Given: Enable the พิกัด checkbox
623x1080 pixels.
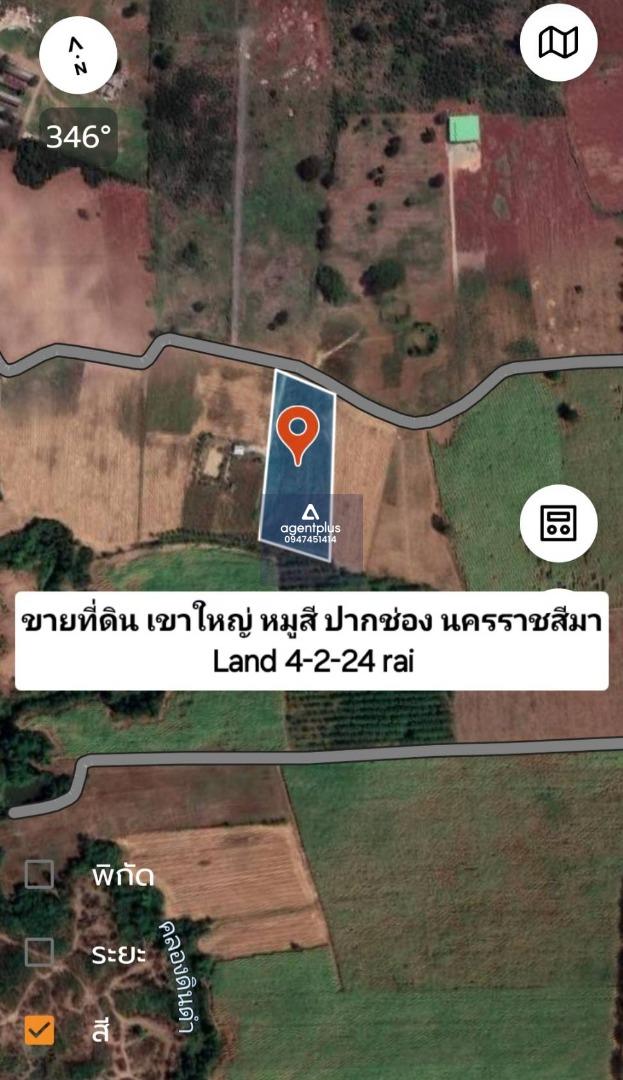Looking at the screenshot, I should [x=39, y=875].
